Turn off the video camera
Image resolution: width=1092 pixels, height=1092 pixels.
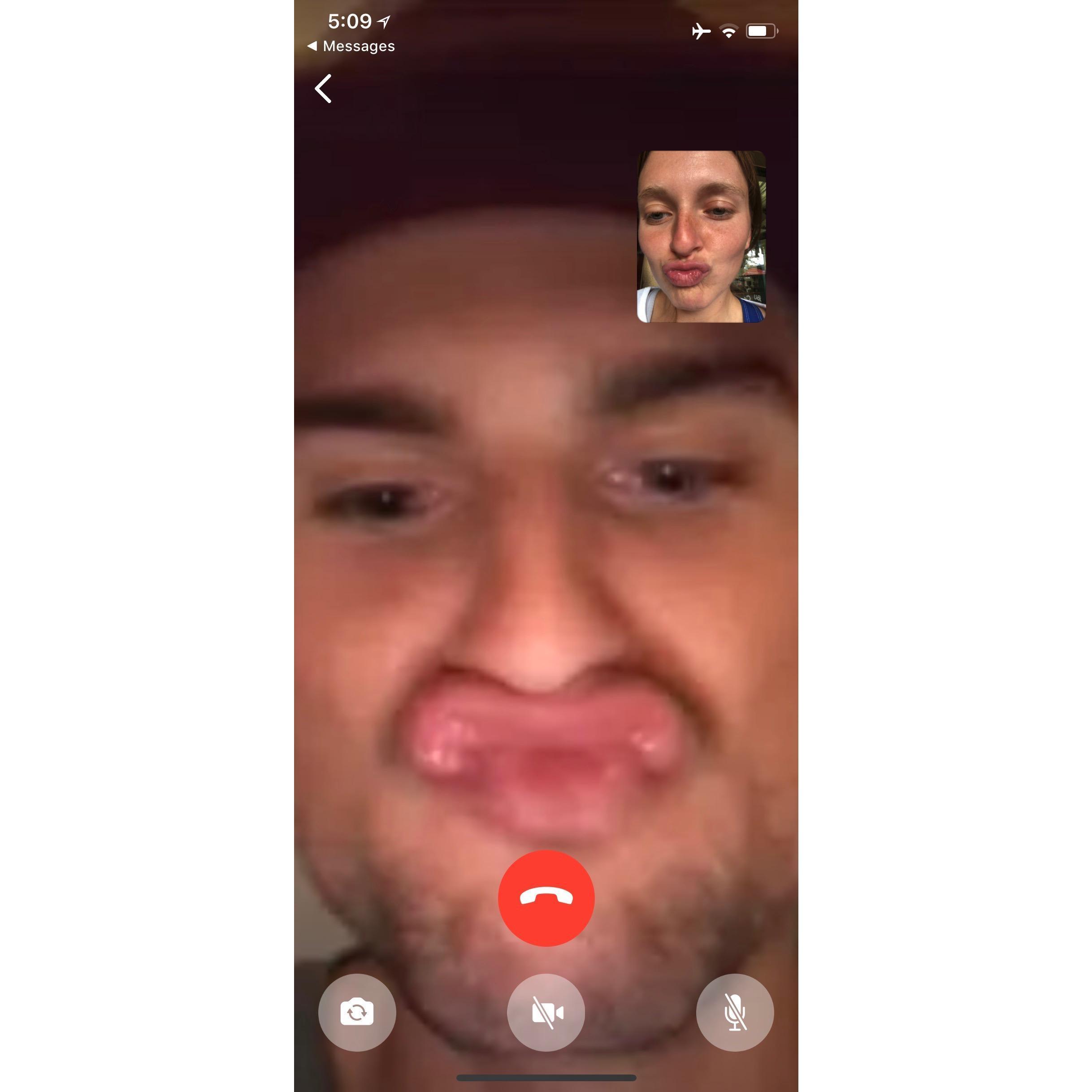click(546, 1012)
